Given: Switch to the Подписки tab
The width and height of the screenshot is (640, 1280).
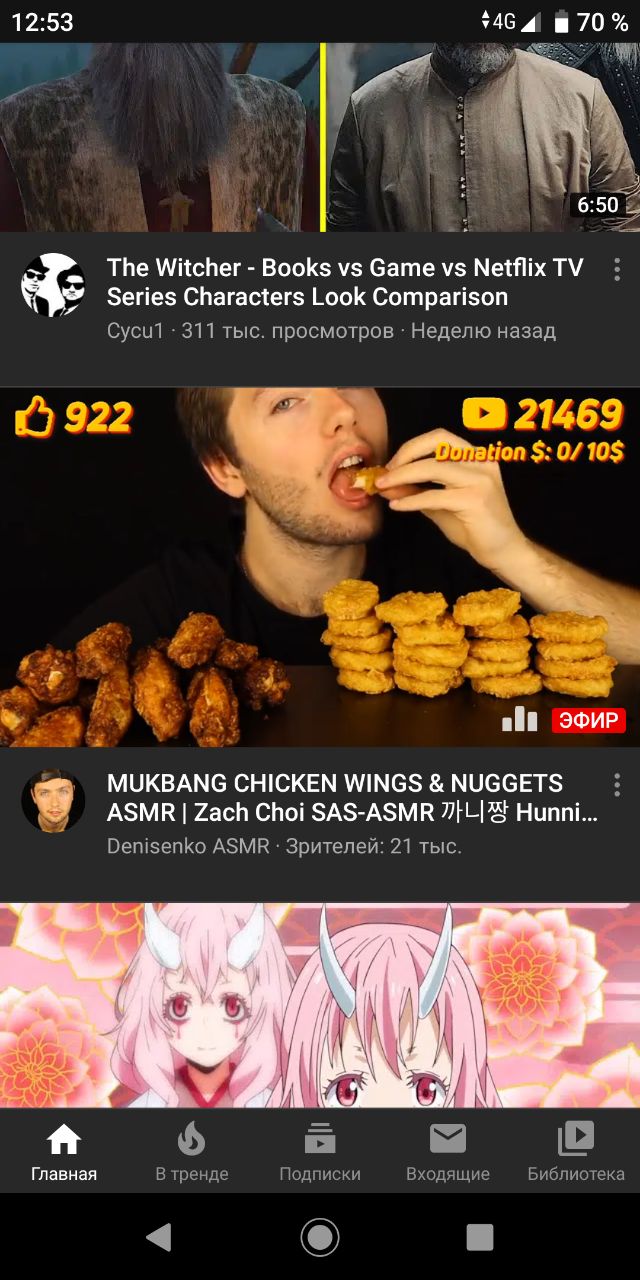Looking at the screenshot, I should [x=320, y=1151].
